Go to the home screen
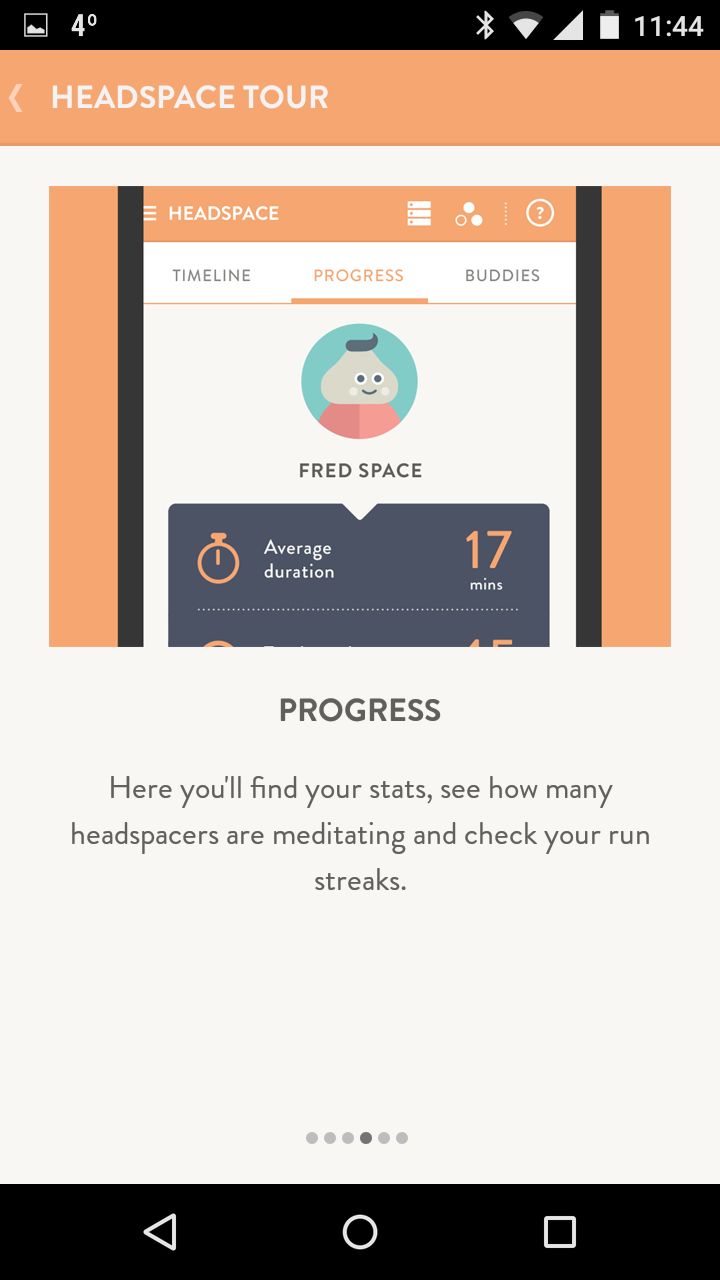This screenshot has height=1280, width=720. point(360,1232)
